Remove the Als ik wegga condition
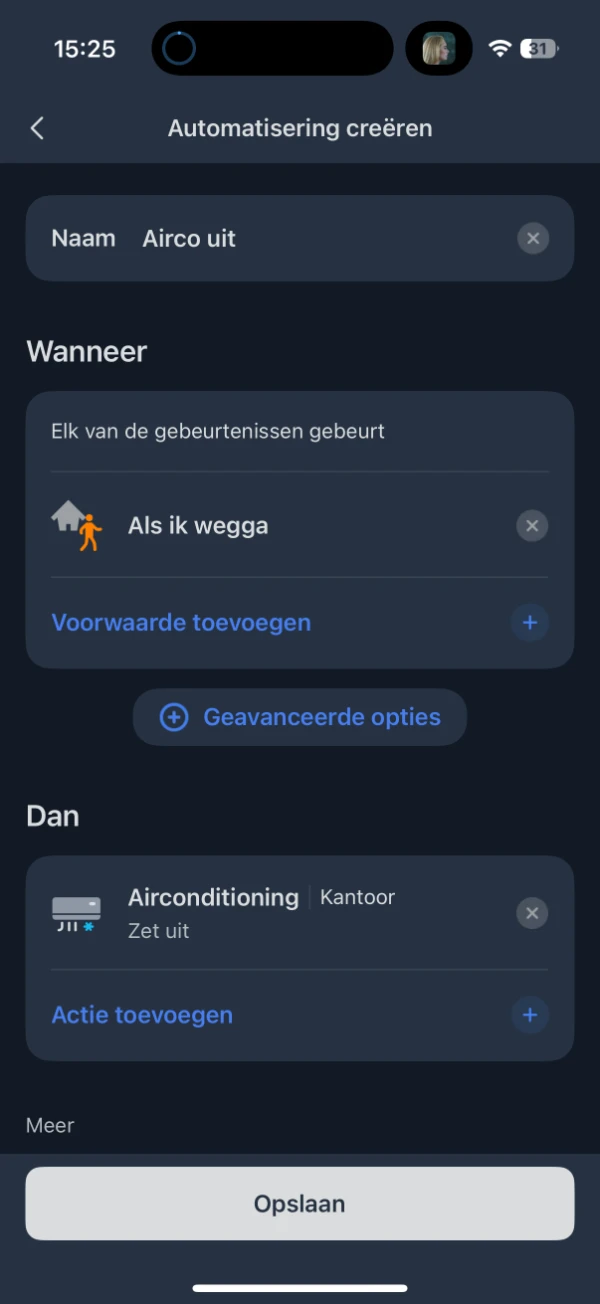The width and height of the screenshot is (600, 1304). (x=532, y=526)
